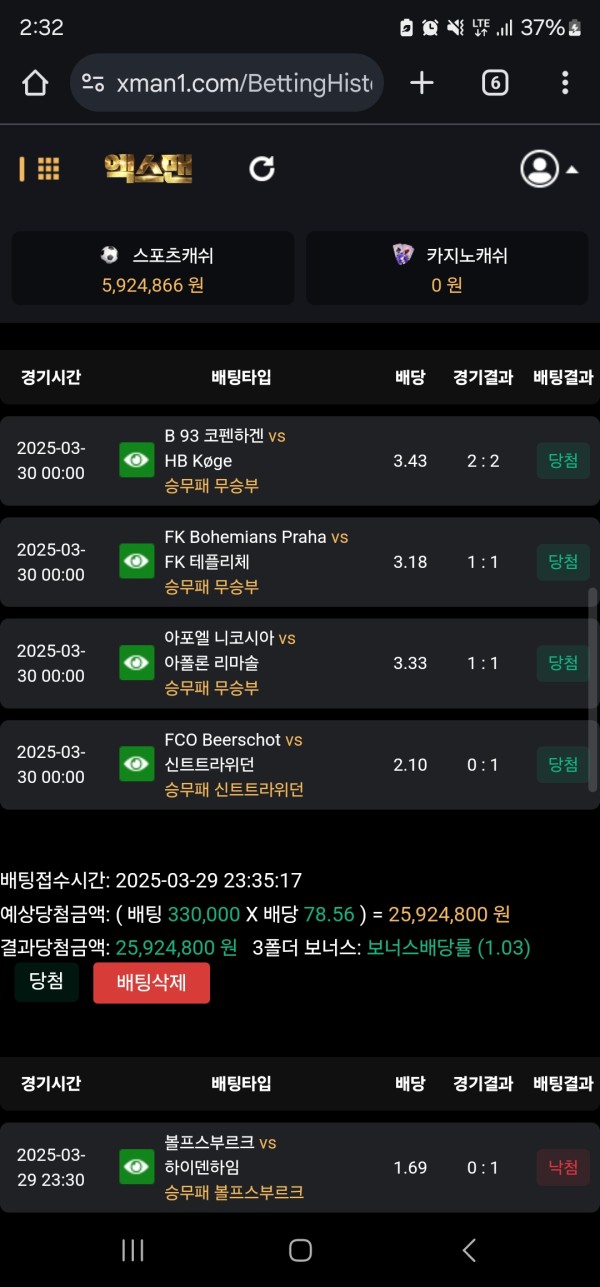Tap the eye icon for 아포엘 니코시아 match

[x=137, y=662]
